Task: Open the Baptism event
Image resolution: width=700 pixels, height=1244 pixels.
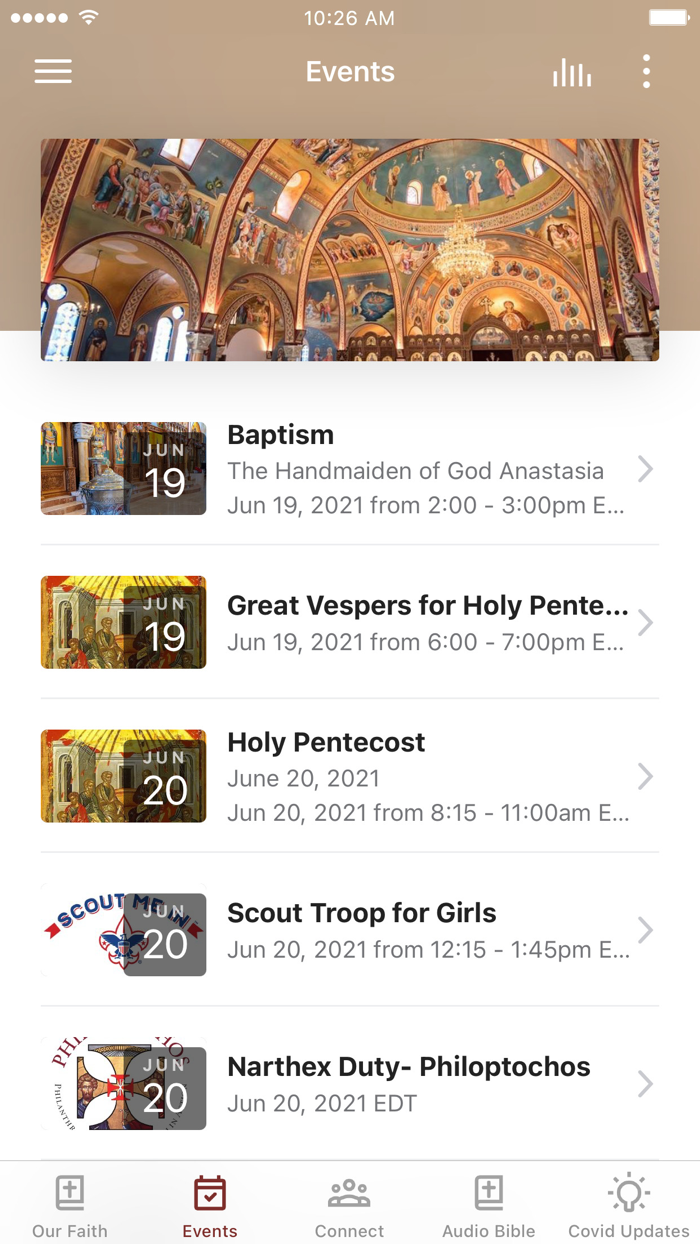Action: [x=350, y=469]
